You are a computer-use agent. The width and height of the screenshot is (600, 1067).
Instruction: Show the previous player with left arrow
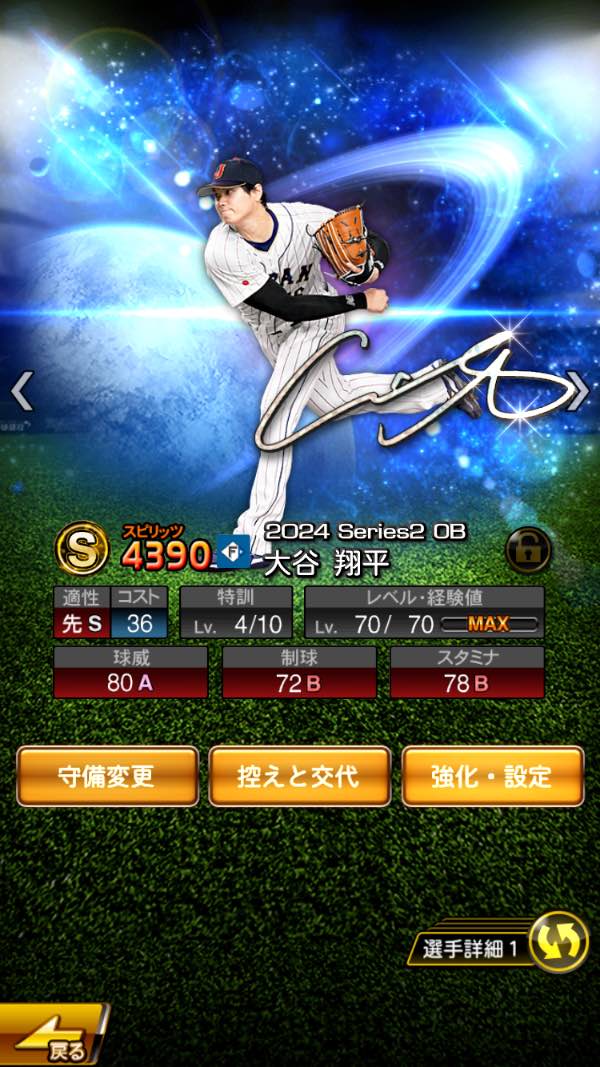22,392
